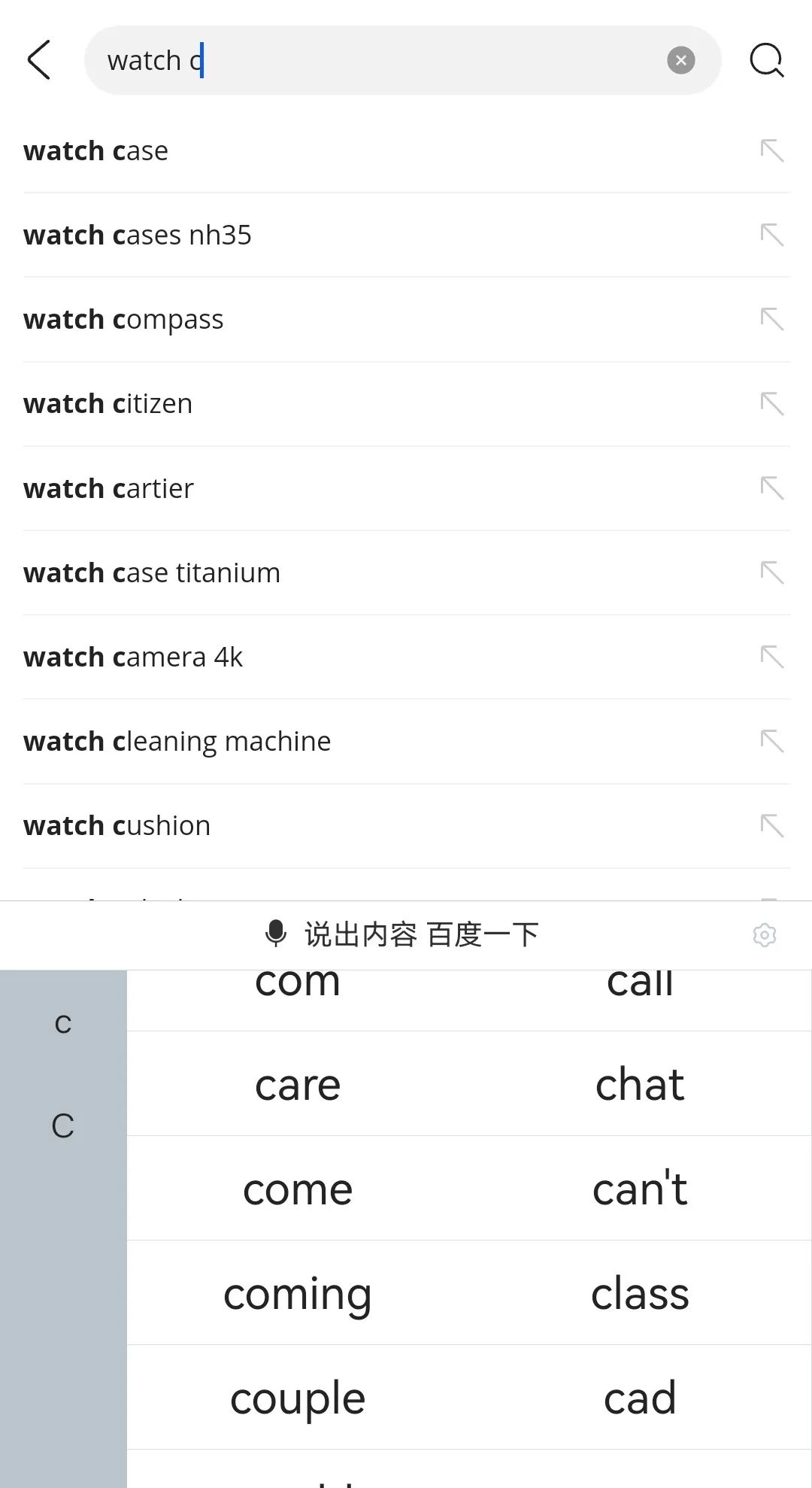Choose keyboard word candidate 'chat'

point(640,1084)
